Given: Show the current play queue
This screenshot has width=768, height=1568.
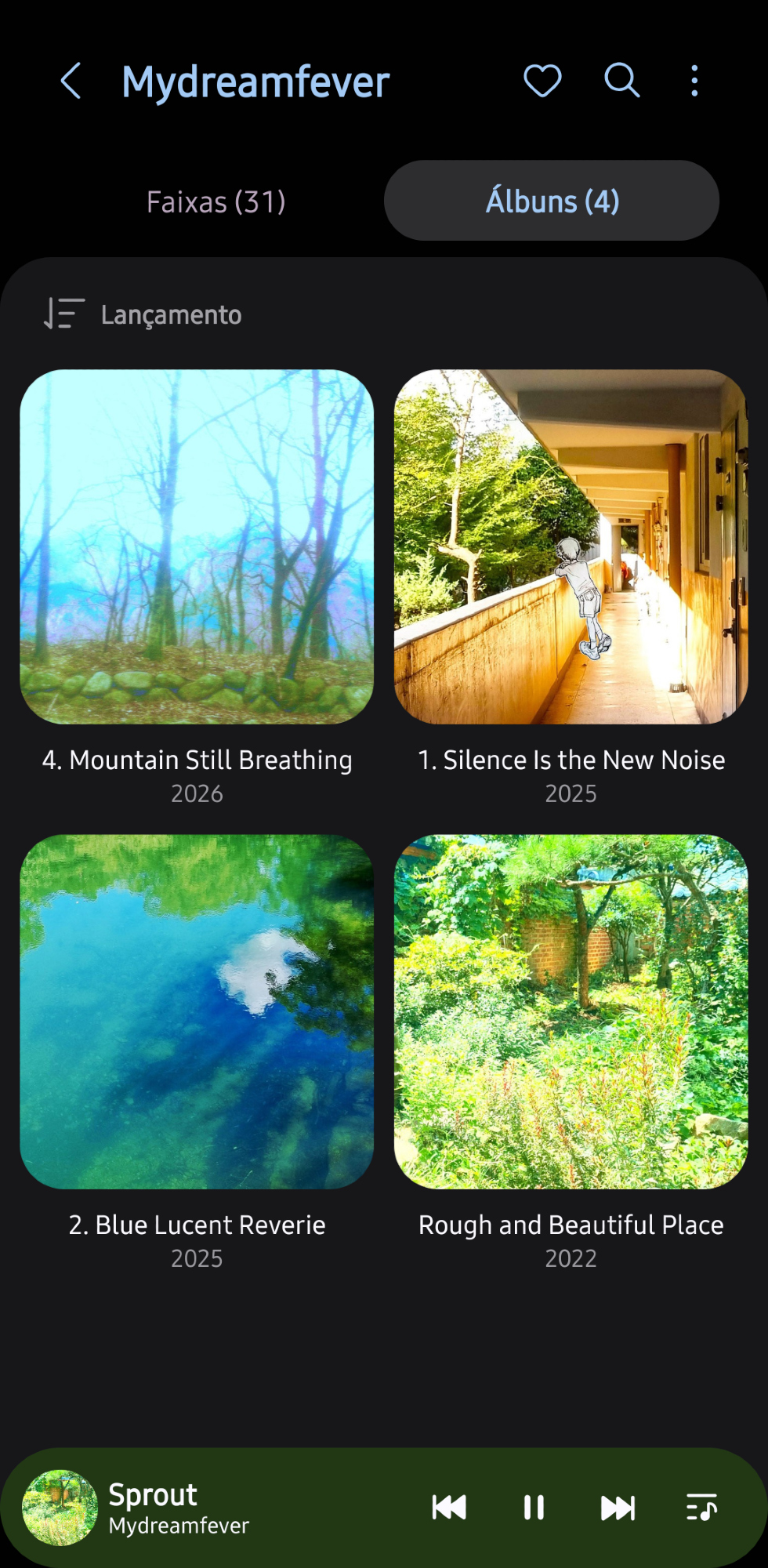Looking at the screenshot, I should pos(701,1507).
